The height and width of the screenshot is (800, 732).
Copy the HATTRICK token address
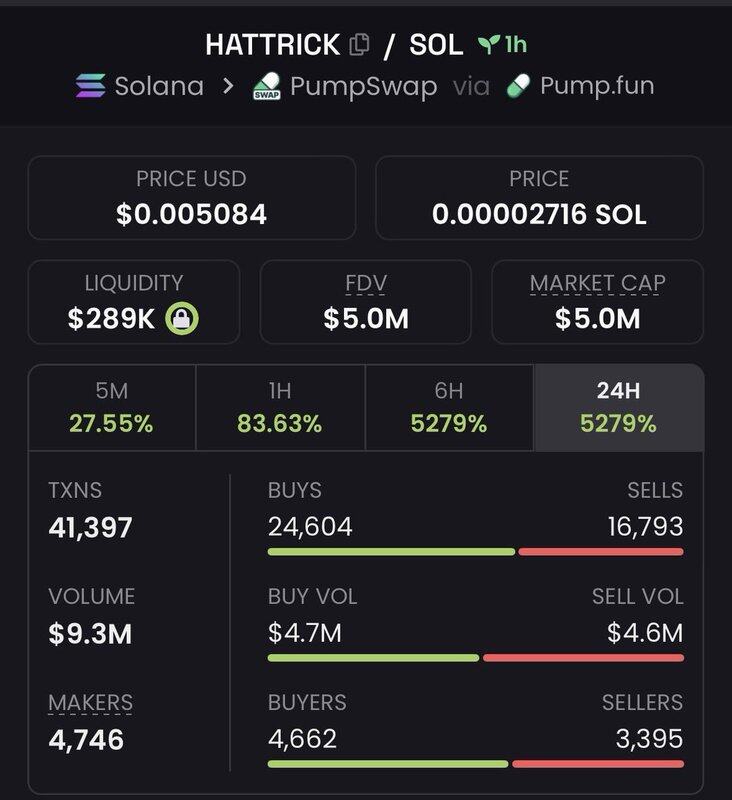tap(360, 45)
